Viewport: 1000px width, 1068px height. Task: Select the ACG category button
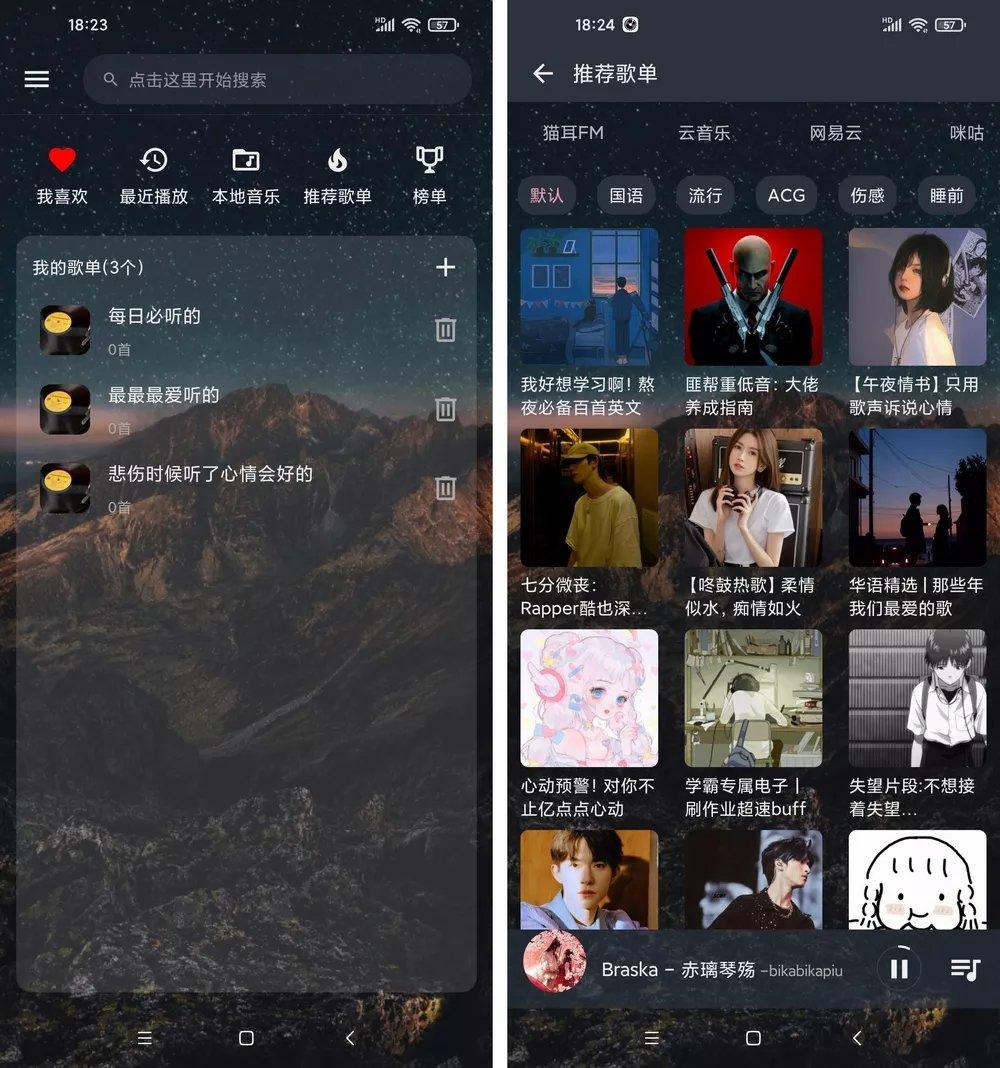click(x=786, y=195)
